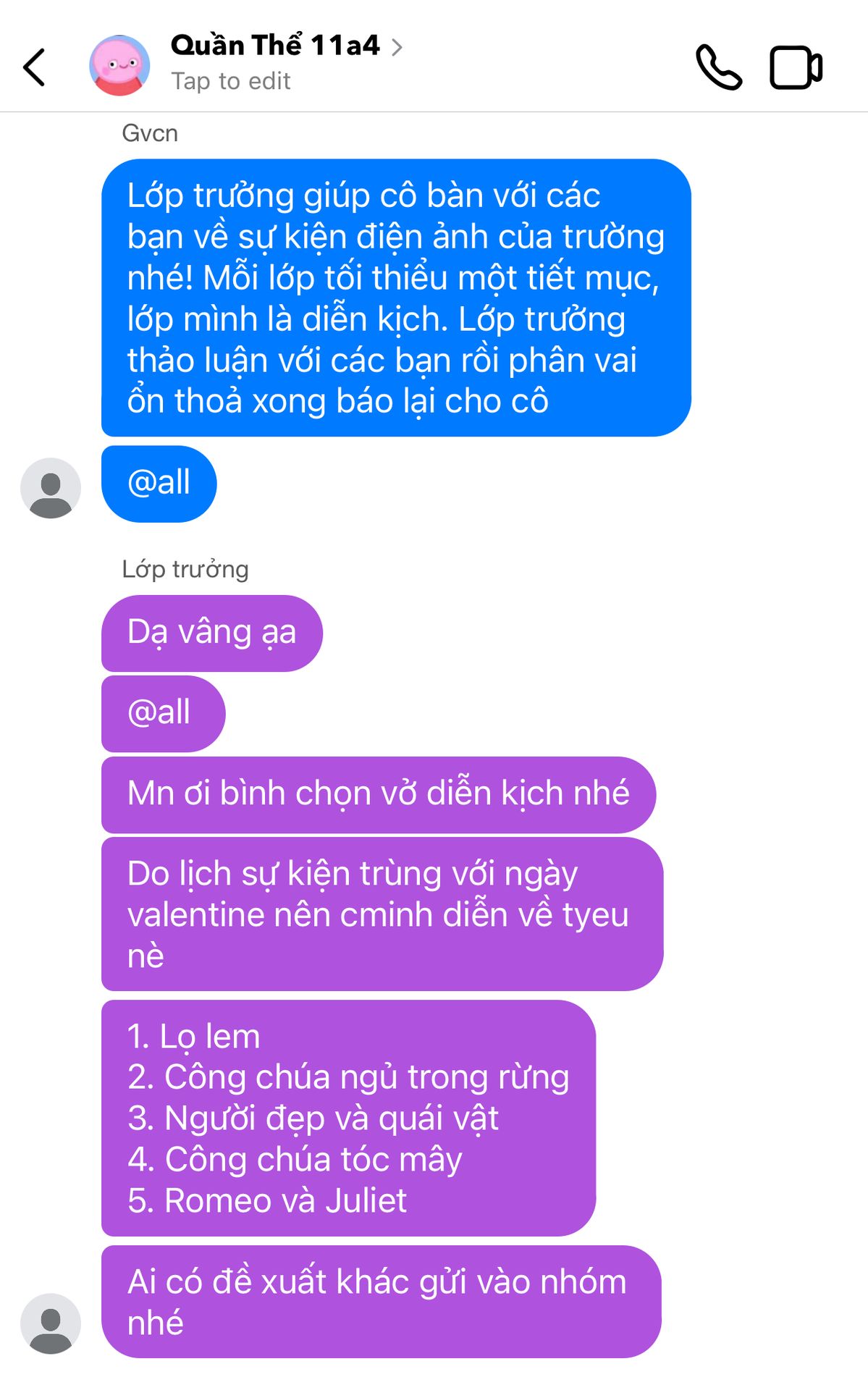Go back using the back arrow
Image resolution: width=868 pixels, height=1390 pixels.
pyautogui.click(x=34, y=67)
